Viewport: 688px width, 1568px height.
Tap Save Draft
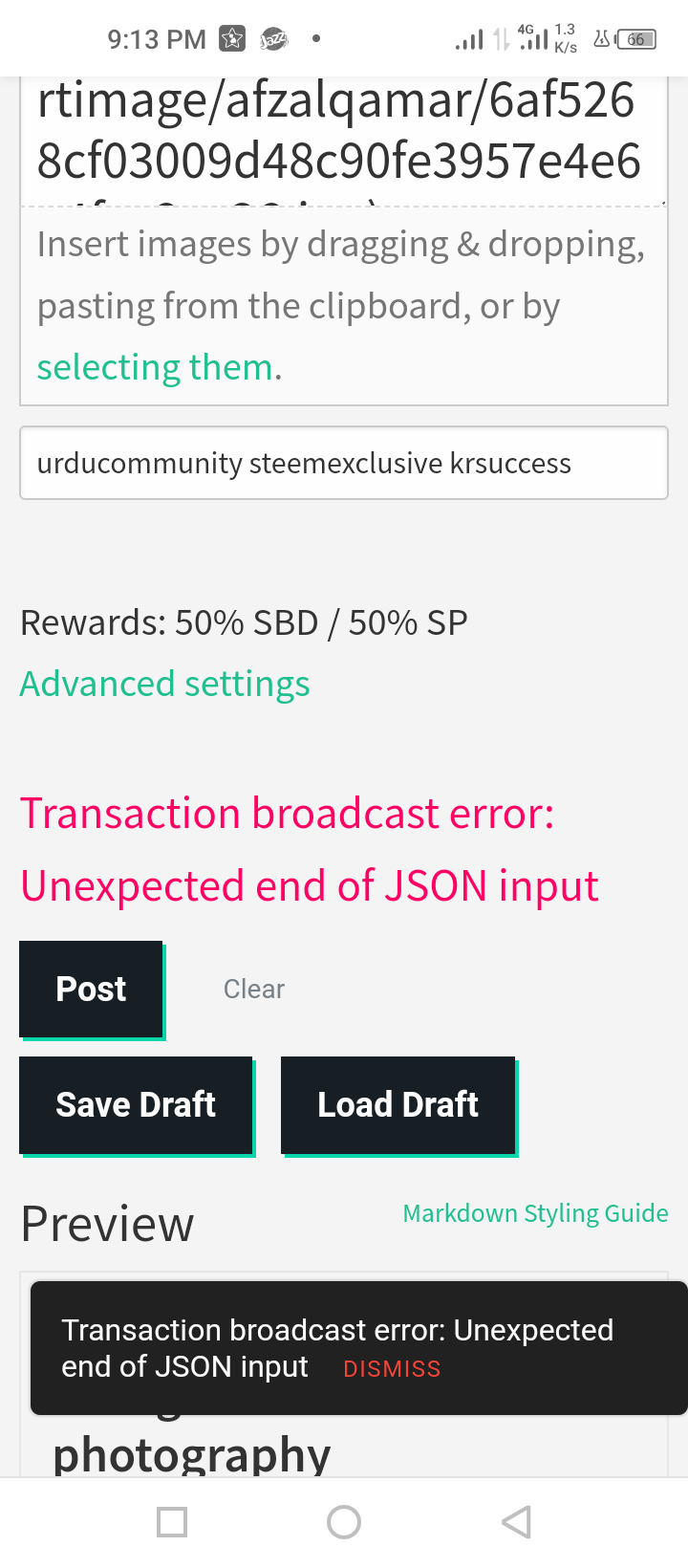[x=136, y=1105]
